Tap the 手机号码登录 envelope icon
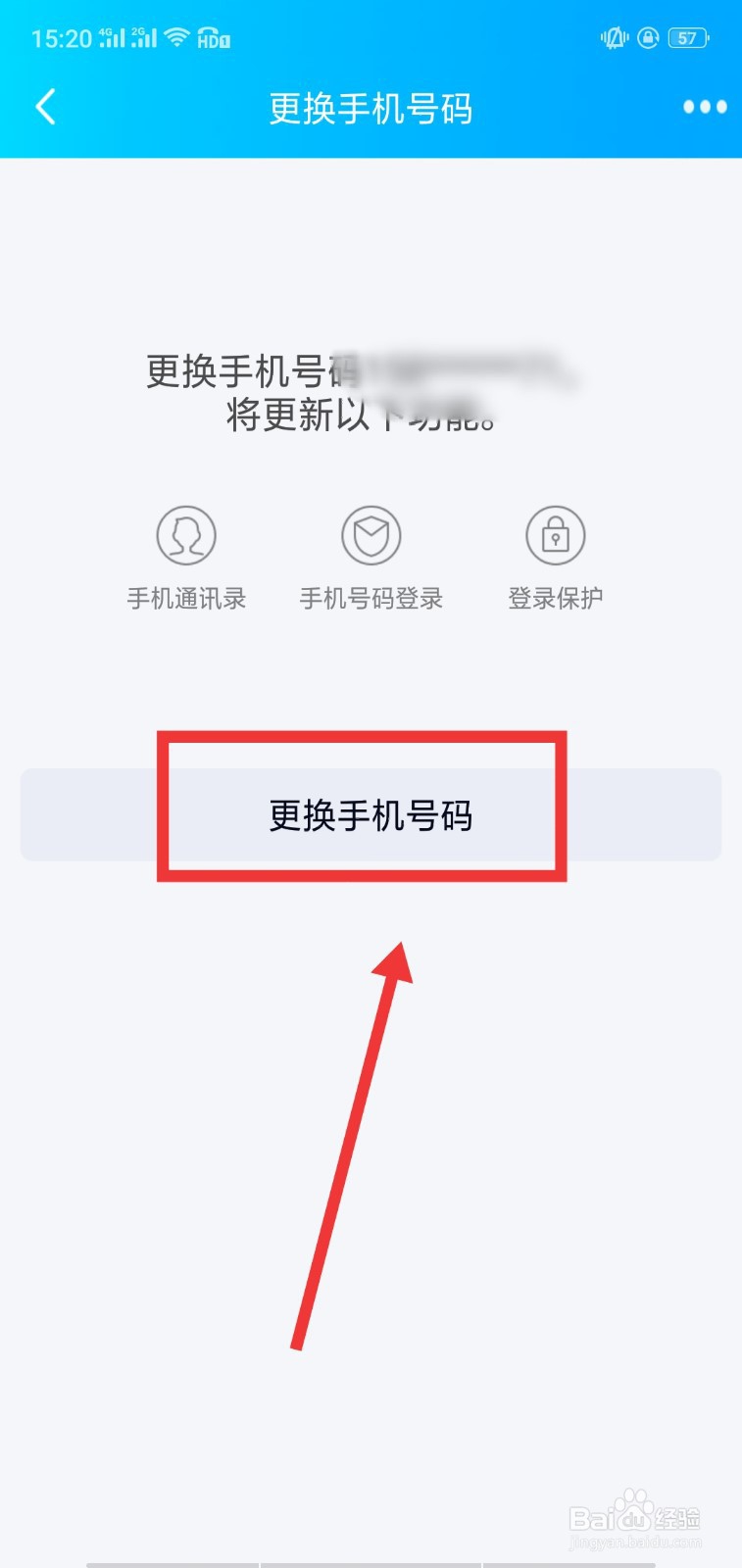Screen dimensions: 742x1568 (371, 535)
